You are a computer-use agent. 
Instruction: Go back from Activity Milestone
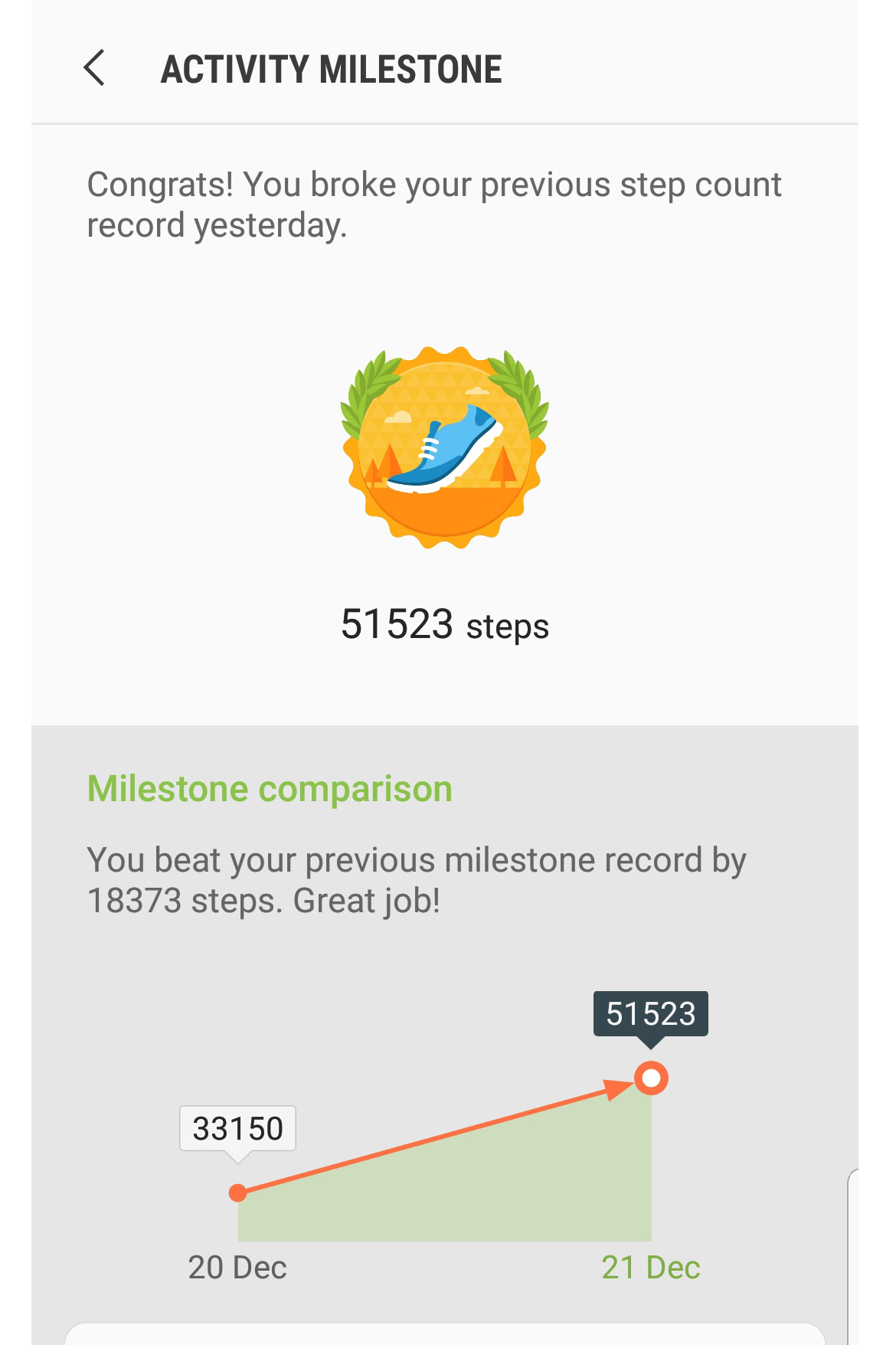[94, 68]
